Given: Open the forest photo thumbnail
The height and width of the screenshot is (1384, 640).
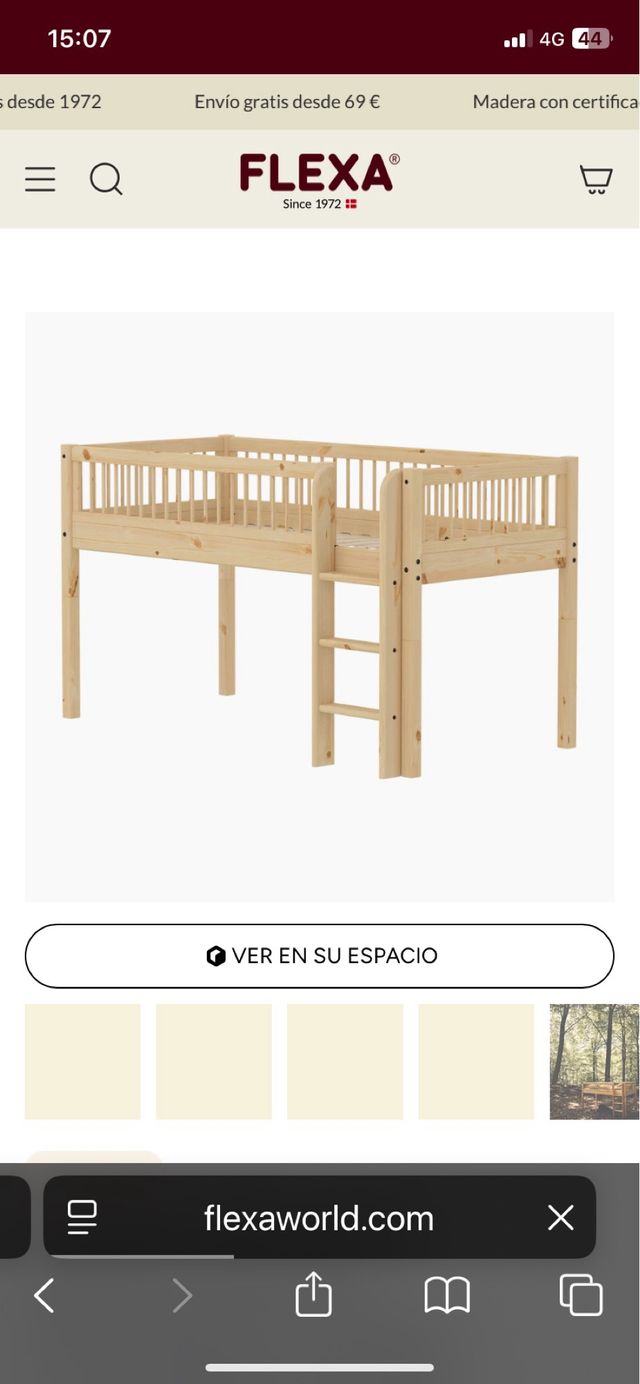Looking at the screenshot, I should [x=594, y=1061].
